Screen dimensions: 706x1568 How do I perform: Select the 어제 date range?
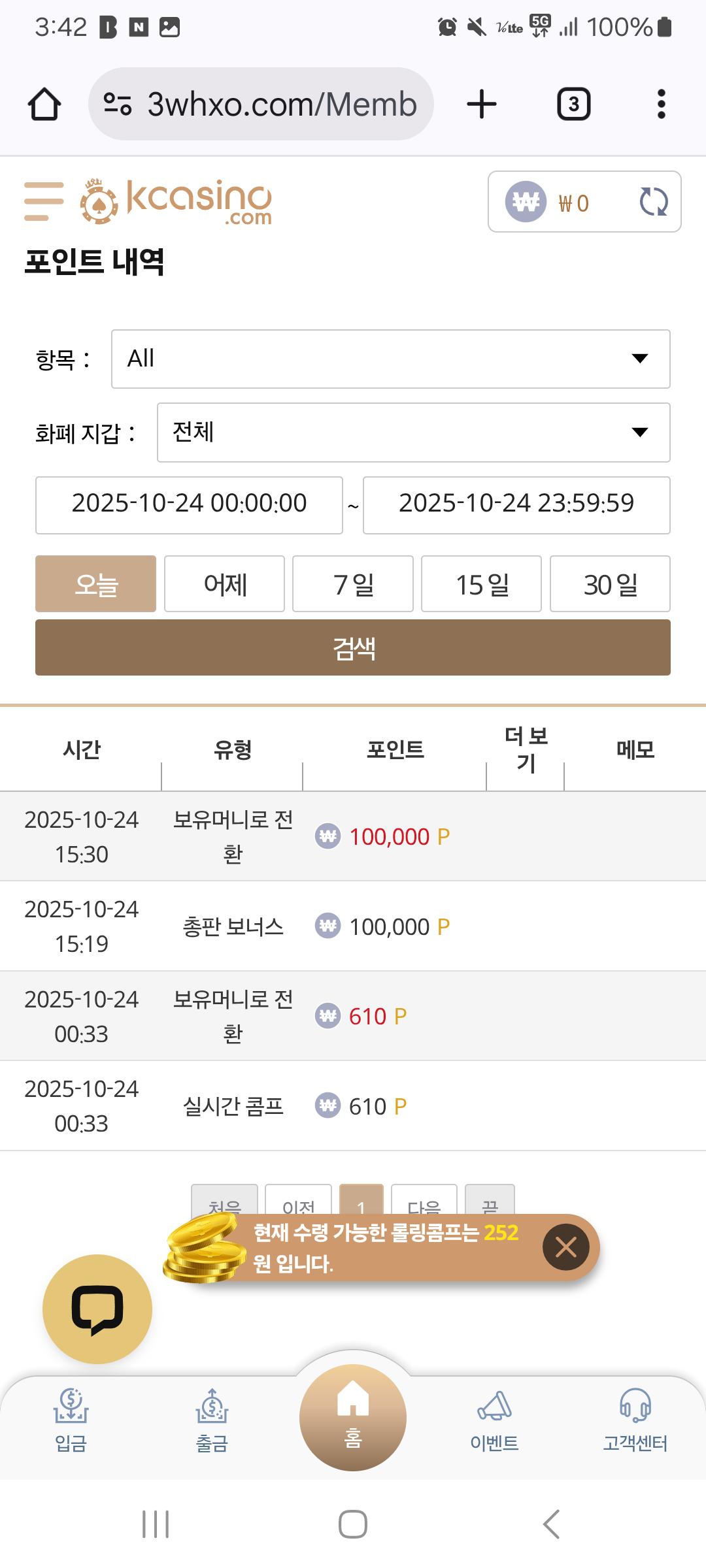pyautogui.click(x=224, y=584)
